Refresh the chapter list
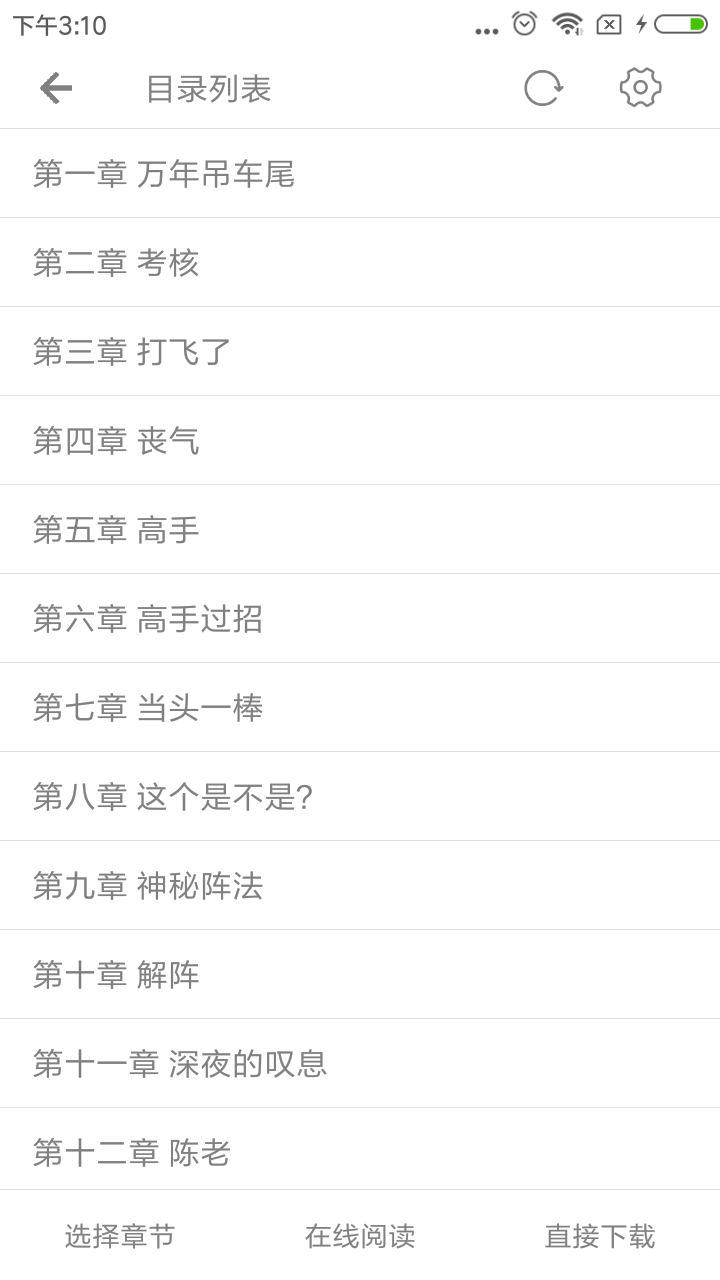720x1280 pixels. coord(543,89)
